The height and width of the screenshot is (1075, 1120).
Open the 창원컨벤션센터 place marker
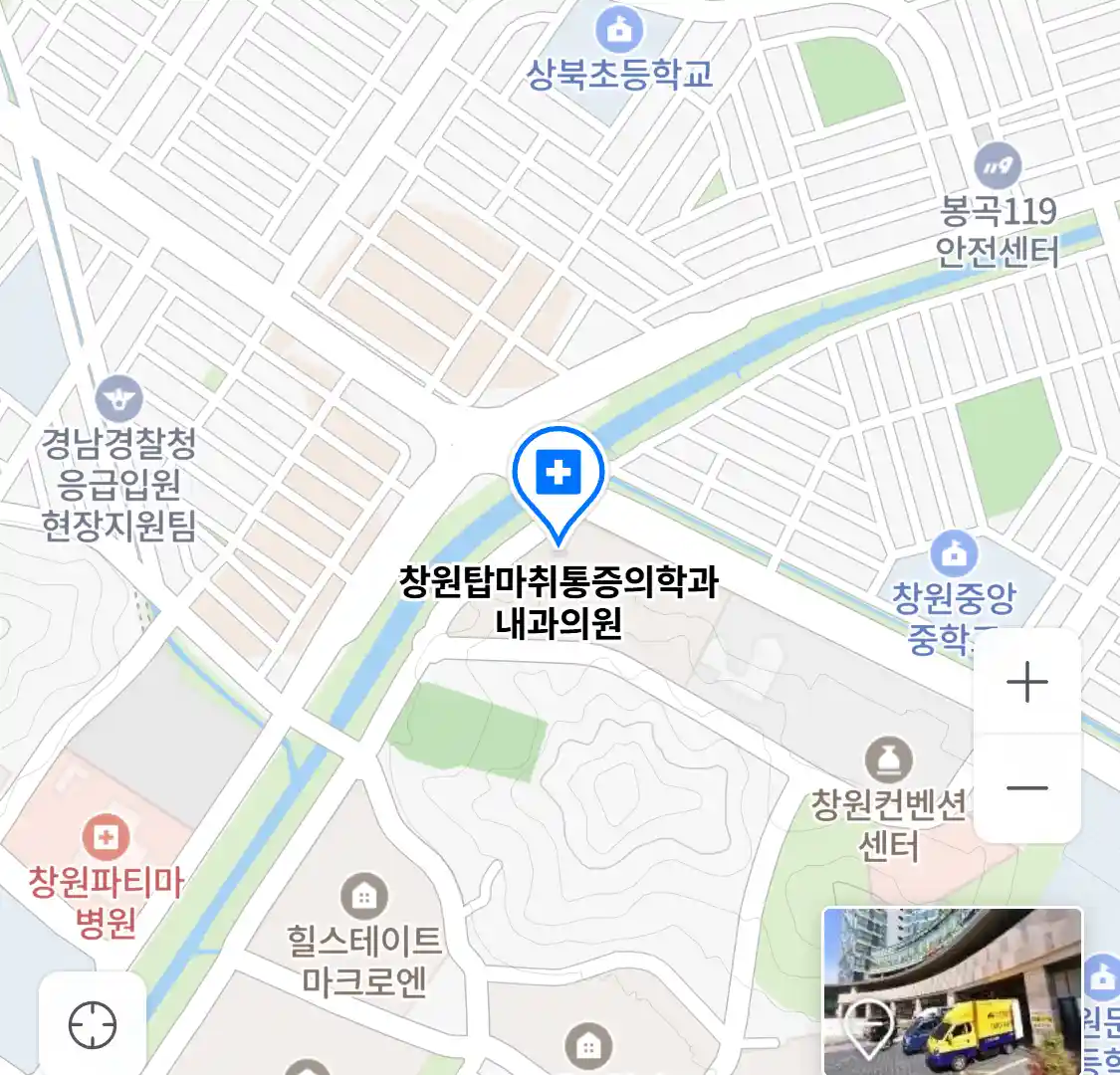(888, 761)
